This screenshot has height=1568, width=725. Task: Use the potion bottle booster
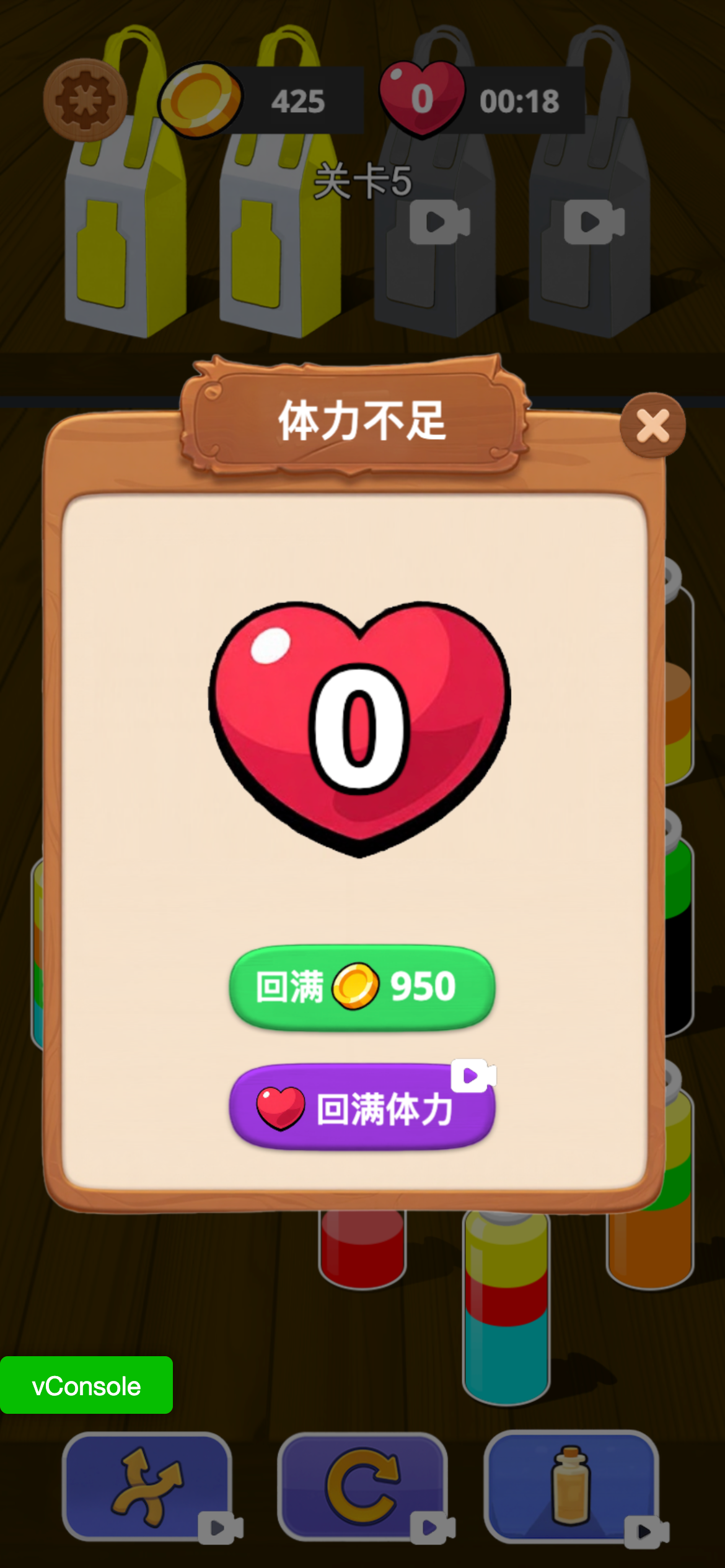(x=570, y=1483)
